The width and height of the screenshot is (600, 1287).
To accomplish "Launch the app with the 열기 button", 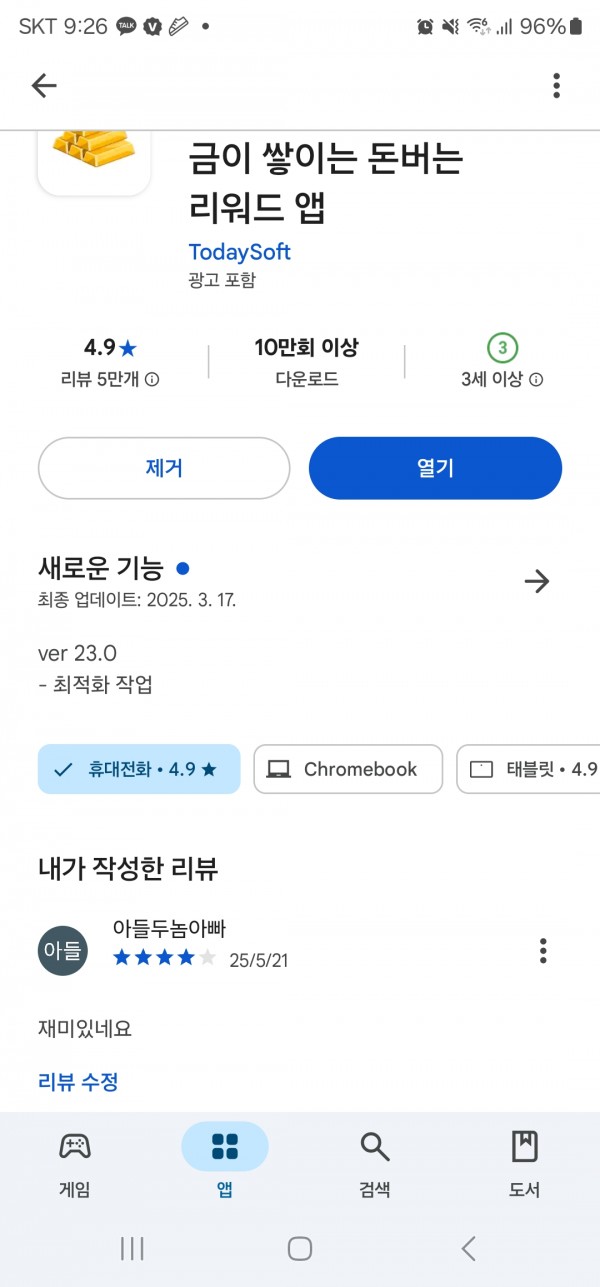I will point(435,468).
